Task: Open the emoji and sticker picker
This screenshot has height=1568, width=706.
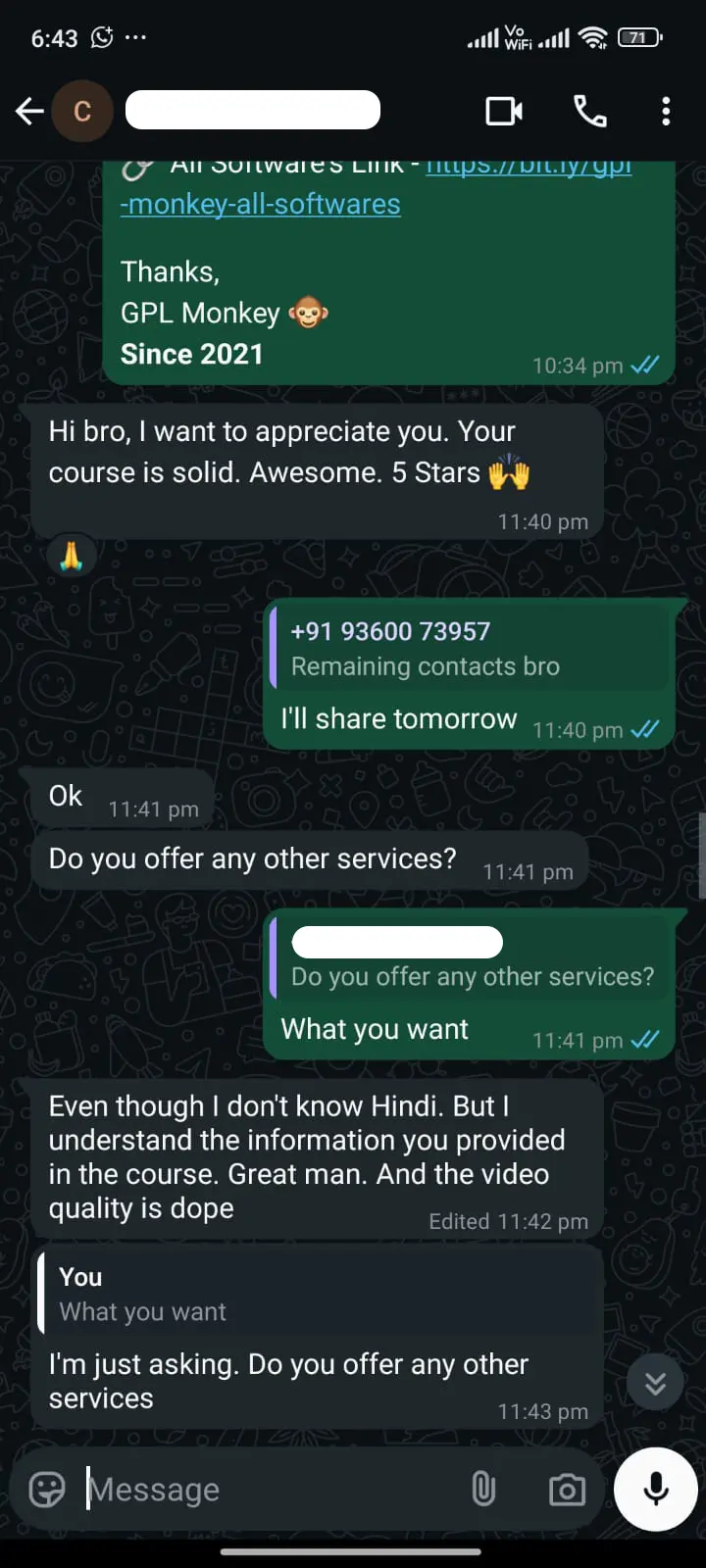Action: 47,1490
